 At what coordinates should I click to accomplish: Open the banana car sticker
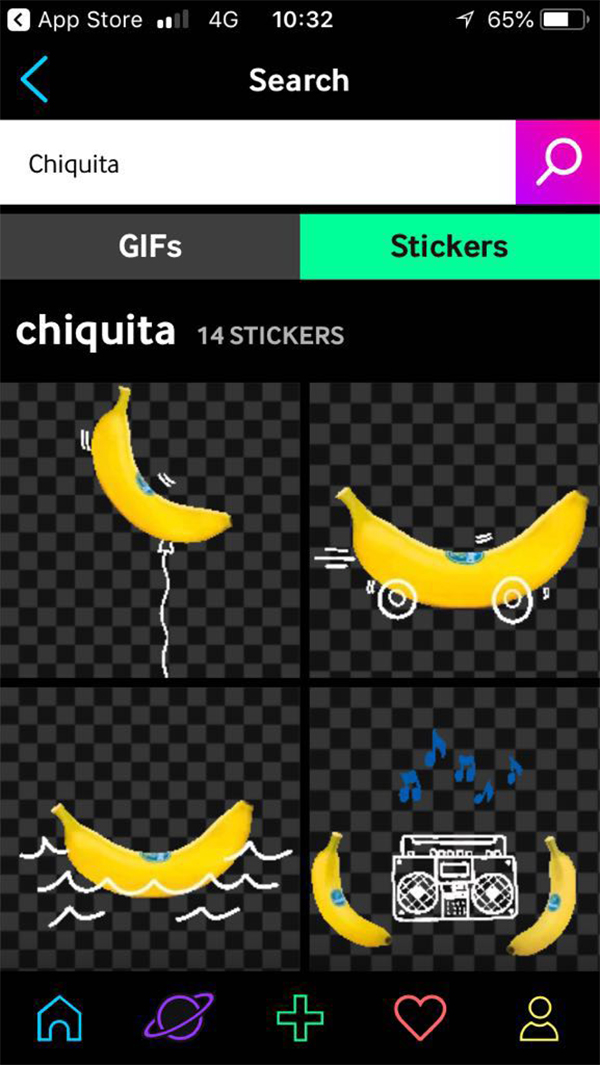(x=455, y=529)
